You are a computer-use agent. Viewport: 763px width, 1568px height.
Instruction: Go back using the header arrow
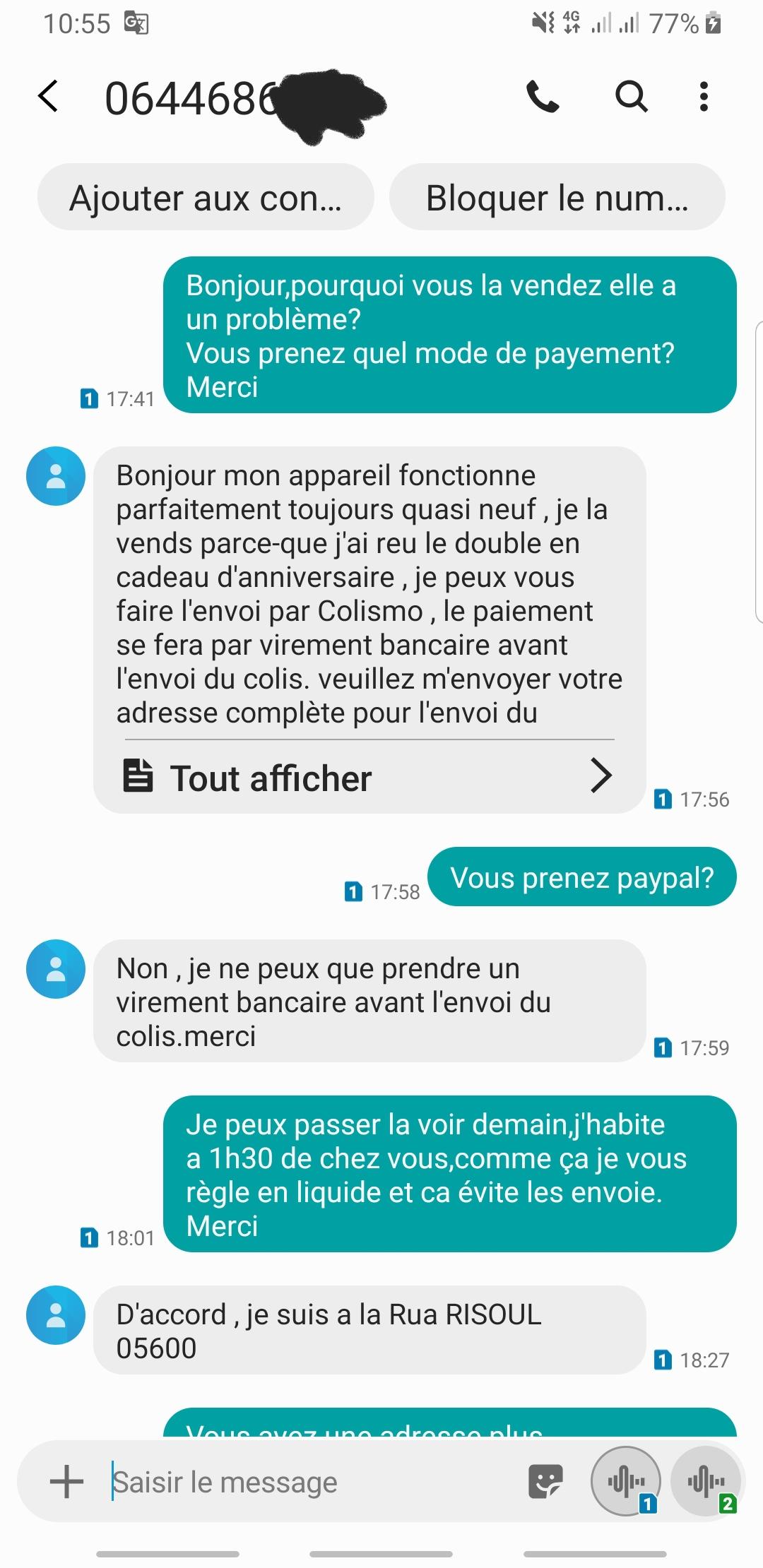[48, 96]
